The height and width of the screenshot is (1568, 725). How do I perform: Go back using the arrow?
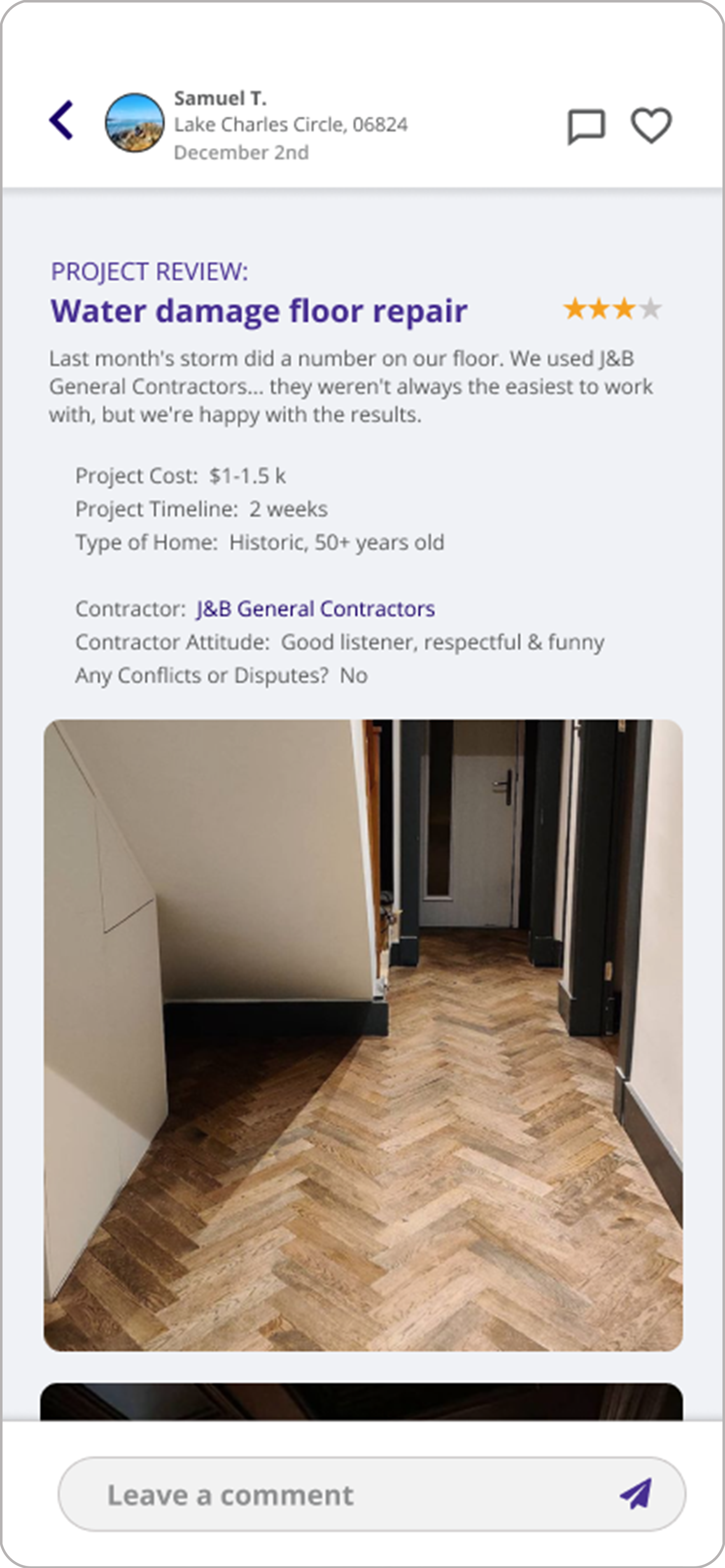(61, 121)
